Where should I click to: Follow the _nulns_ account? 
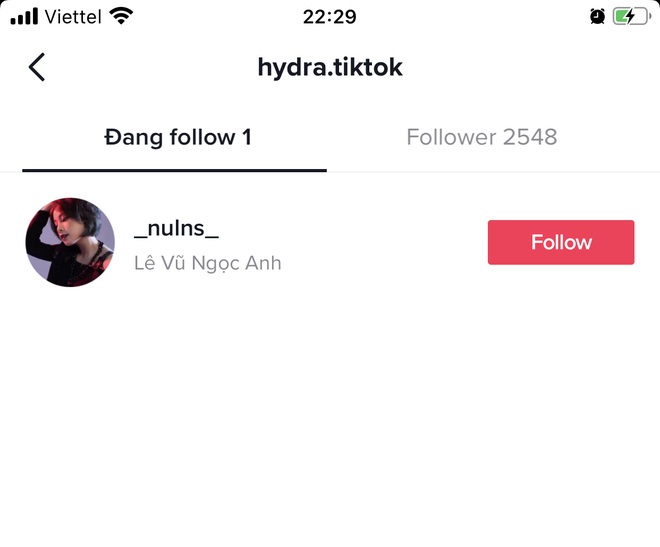click(x=560, y=242)
